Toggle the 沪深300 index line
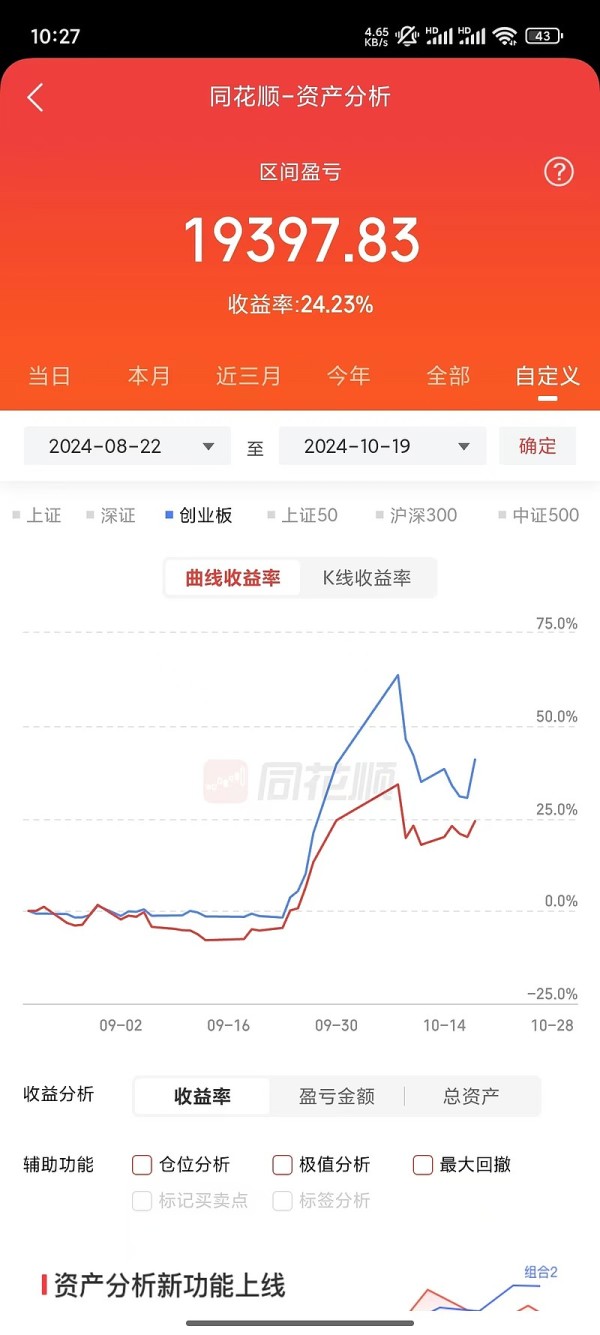 [x=416, y=515]
